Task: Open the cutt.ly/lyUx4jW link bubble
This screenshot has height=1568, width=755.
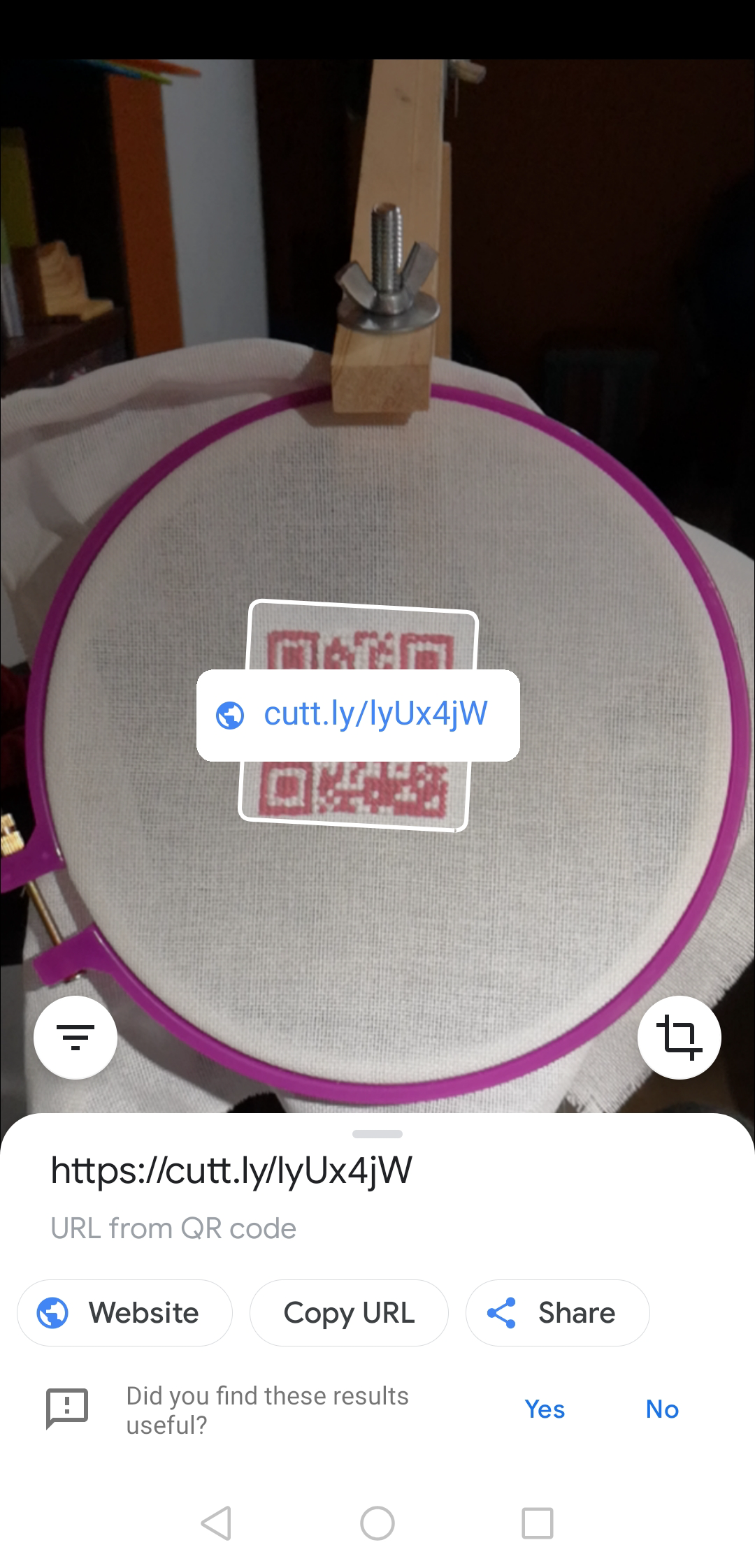Action: 358,715
